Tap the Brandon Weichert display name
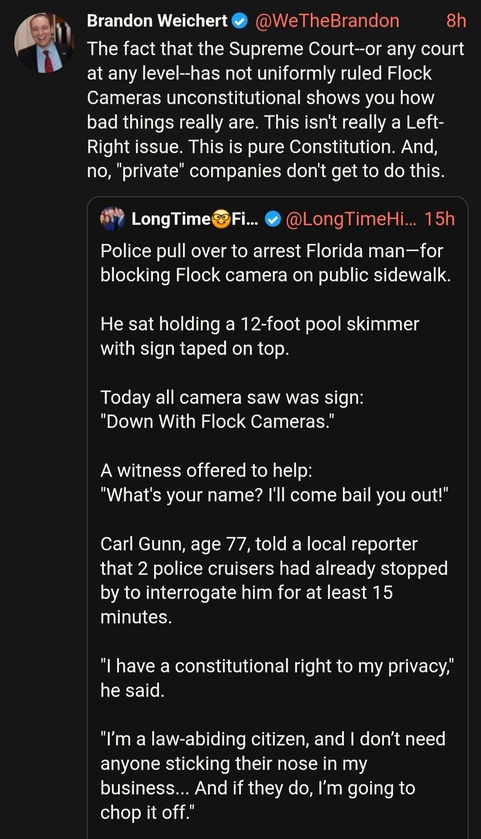Viewport: 481px width, 839px height. 157,20
